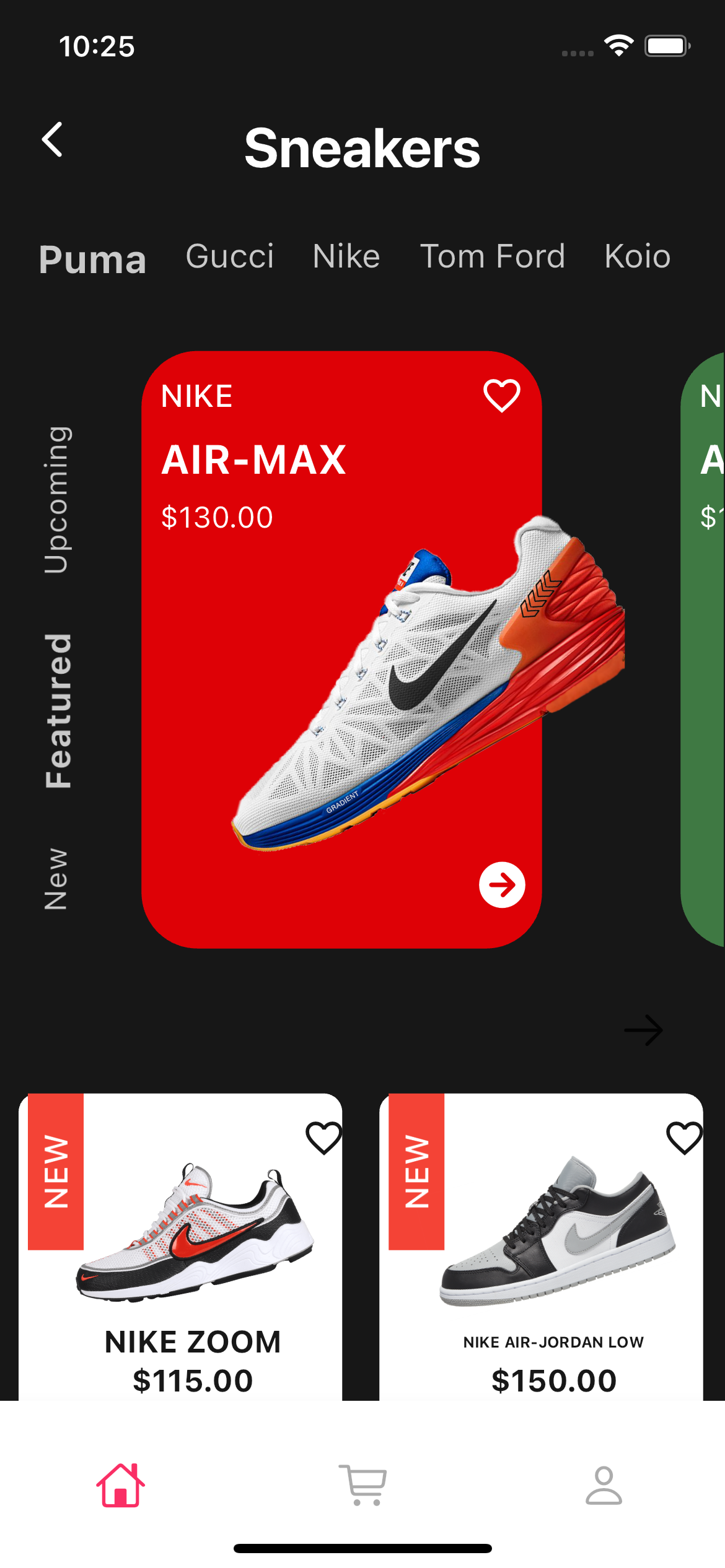Switch to the Upcoming section
Viewport: 725px width, 1568px height.
57,499
